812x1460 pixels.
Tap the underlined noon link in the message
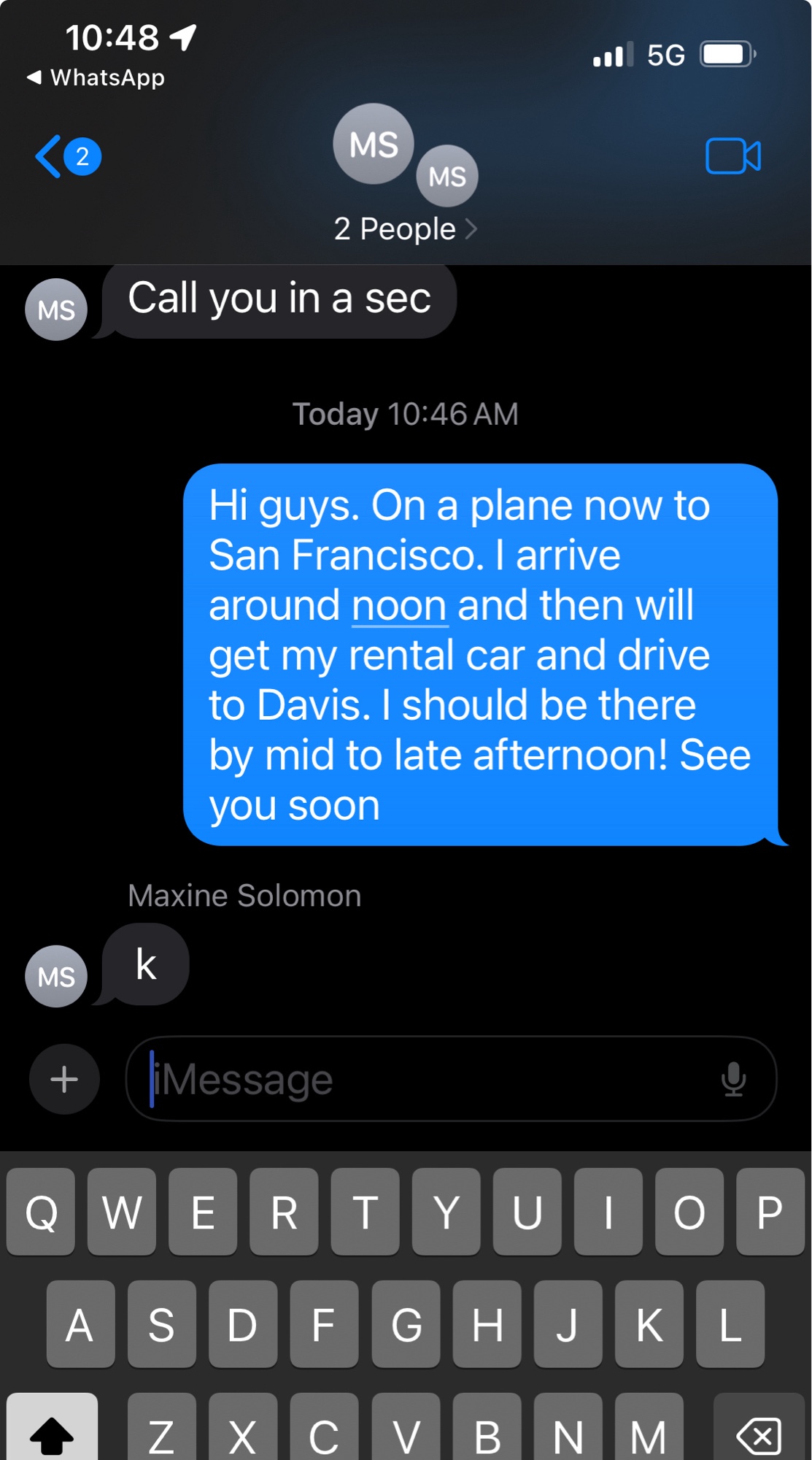[x=399, y=606]
